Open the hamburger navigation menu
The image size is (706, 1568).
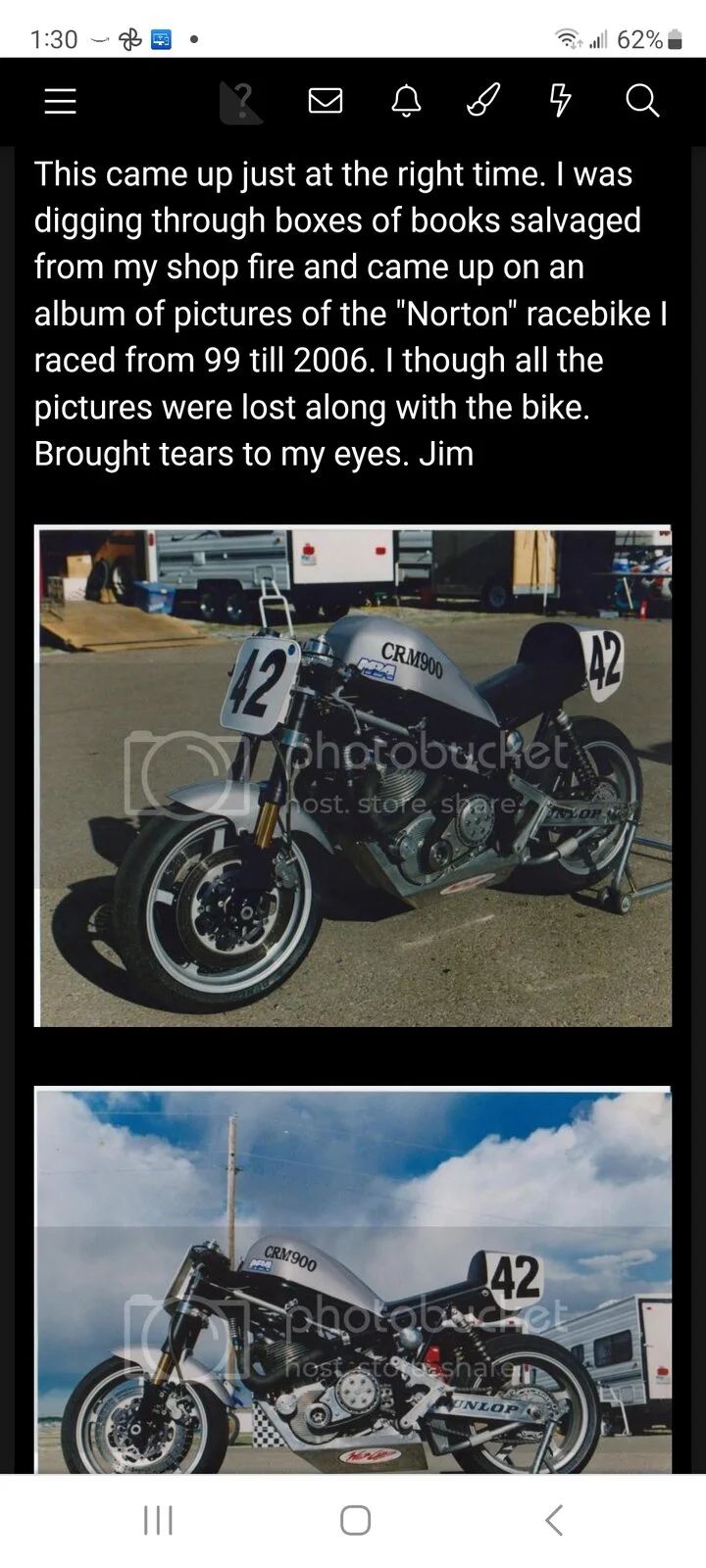(x=59, y=101)
